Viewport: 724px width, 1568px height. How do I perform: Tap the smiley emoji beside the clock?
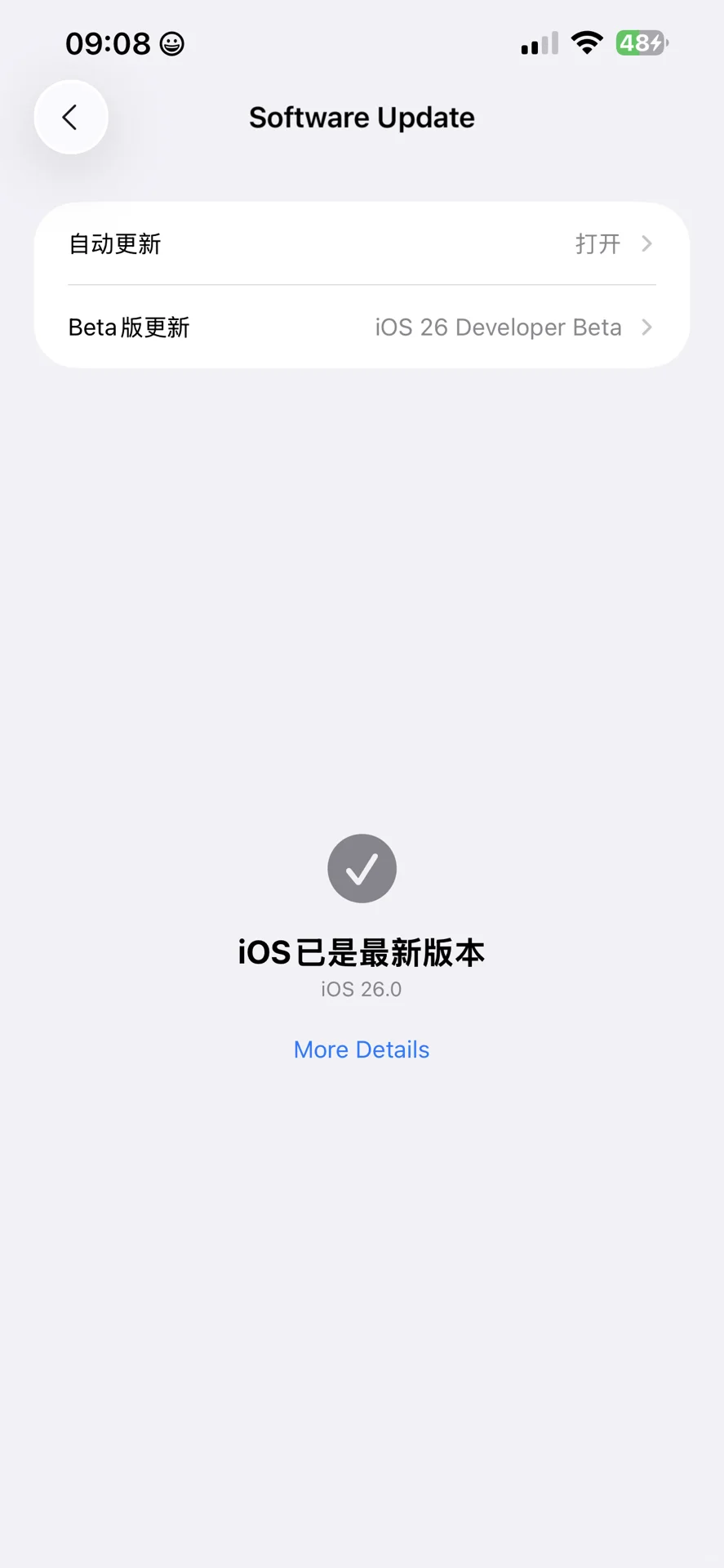point(171,42)
